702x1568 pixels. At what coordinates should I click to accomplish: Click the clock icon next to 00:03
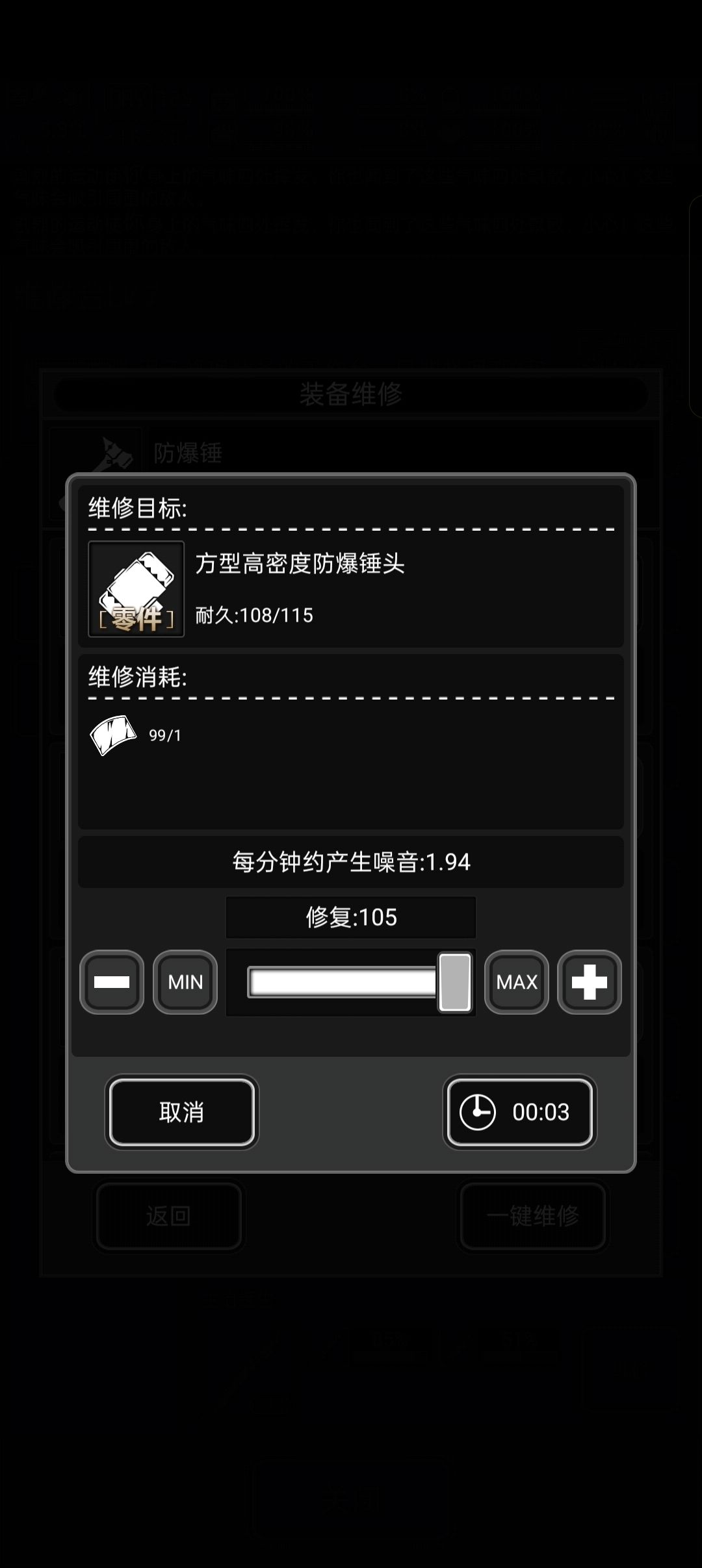pos(478,1111)
